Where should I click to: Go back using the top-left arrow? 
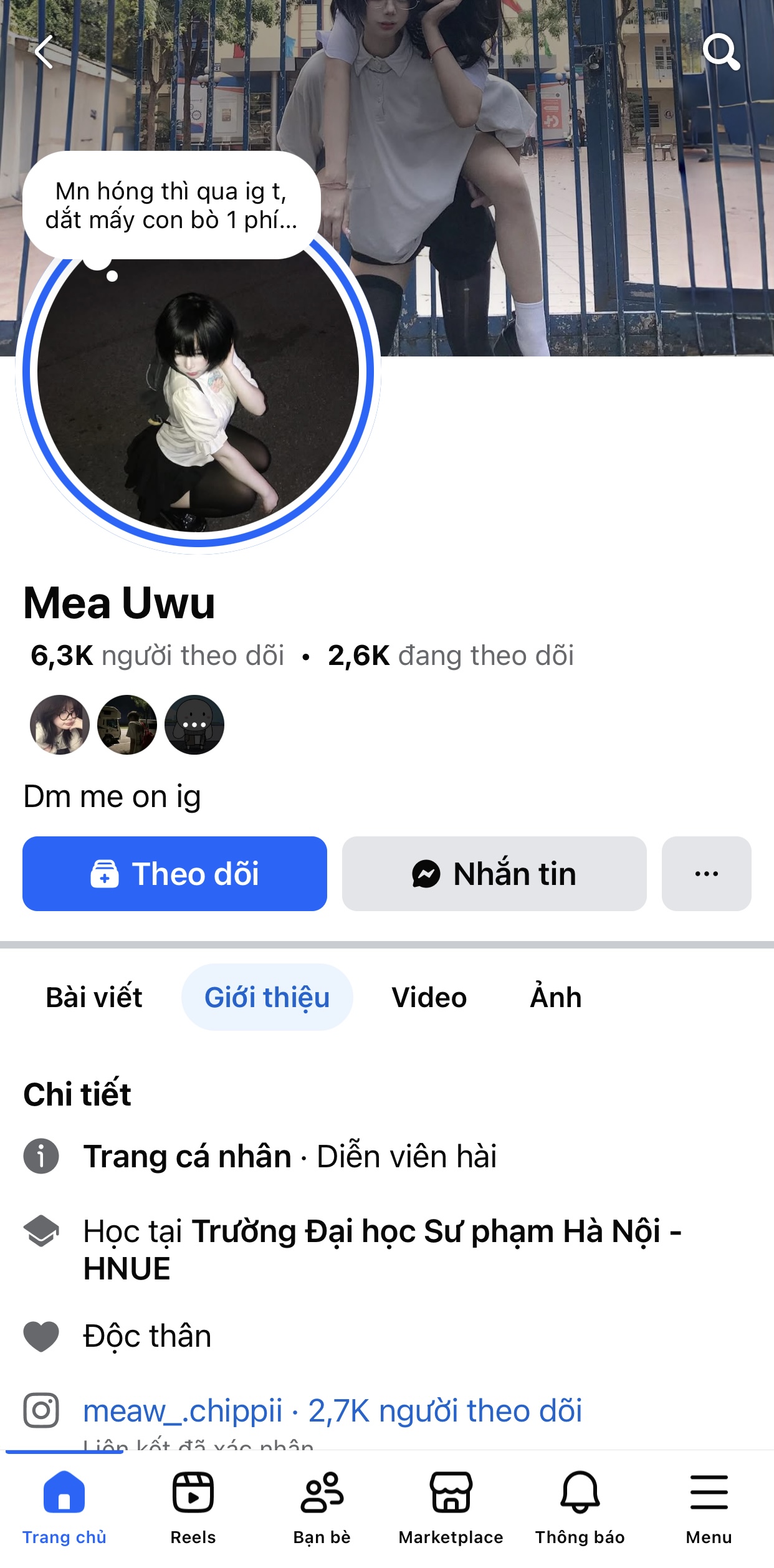[44, 51]
